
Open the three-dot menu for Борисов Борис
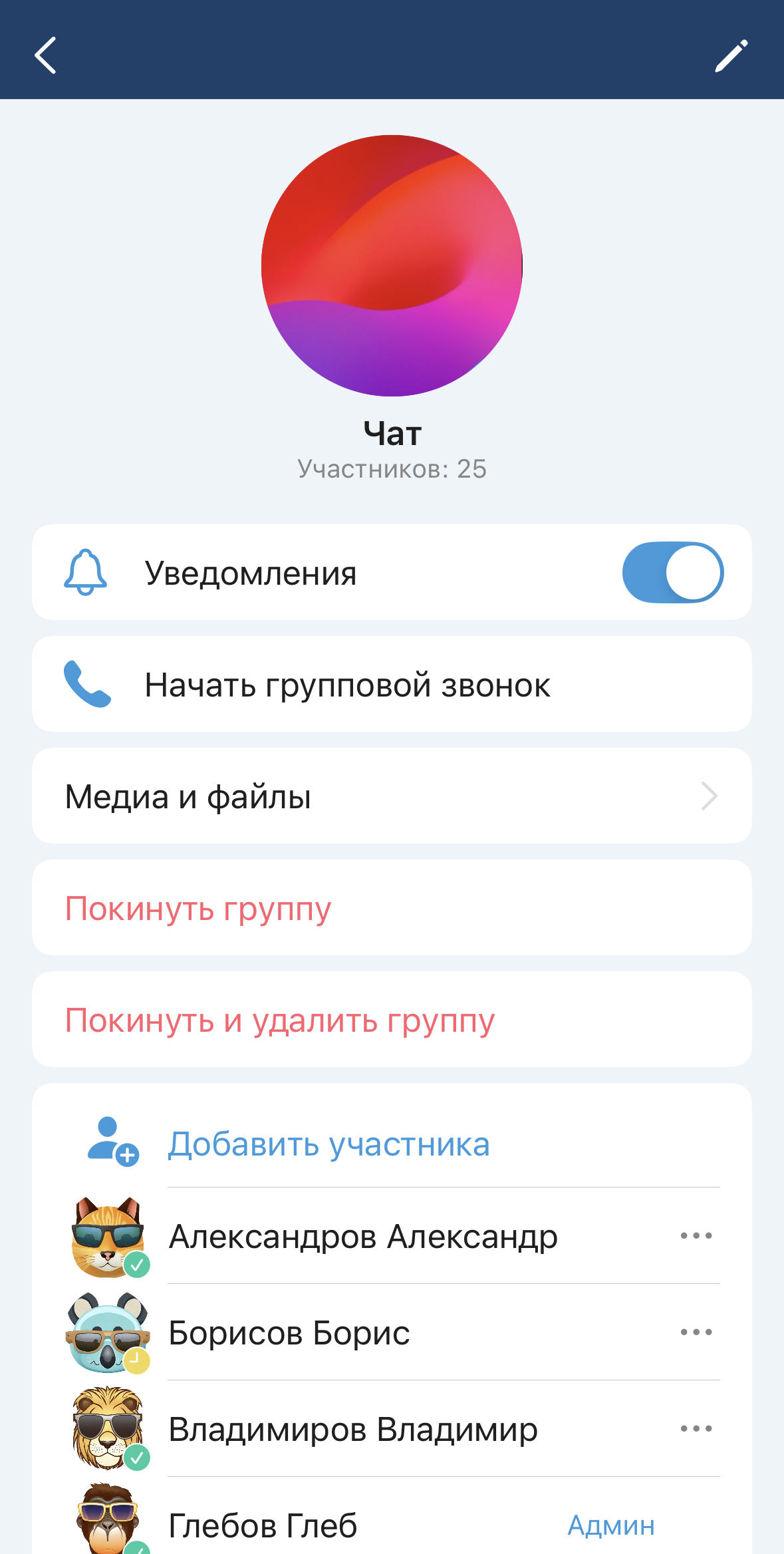point(696,1332)
